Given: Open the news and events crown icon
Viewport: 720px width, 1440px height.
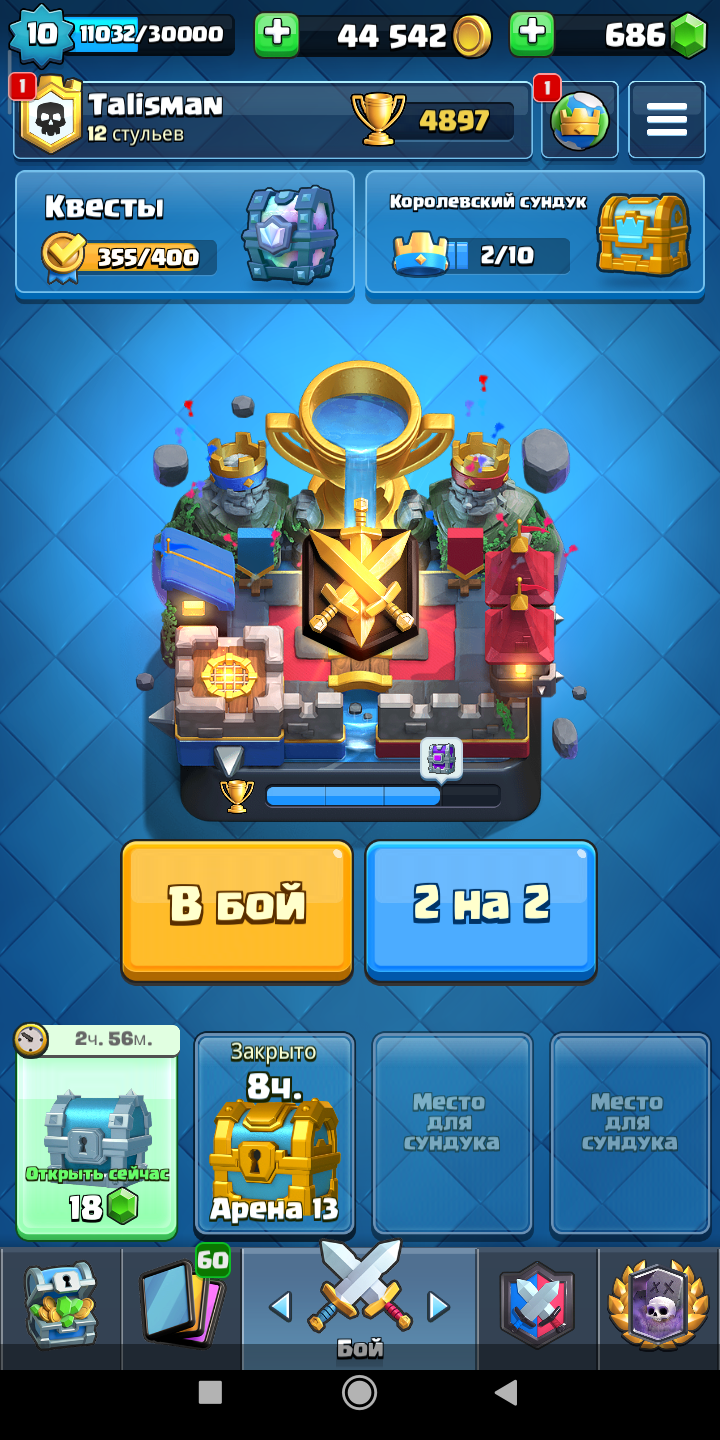Looking at the screenshot, I should [x=580, y=120].
